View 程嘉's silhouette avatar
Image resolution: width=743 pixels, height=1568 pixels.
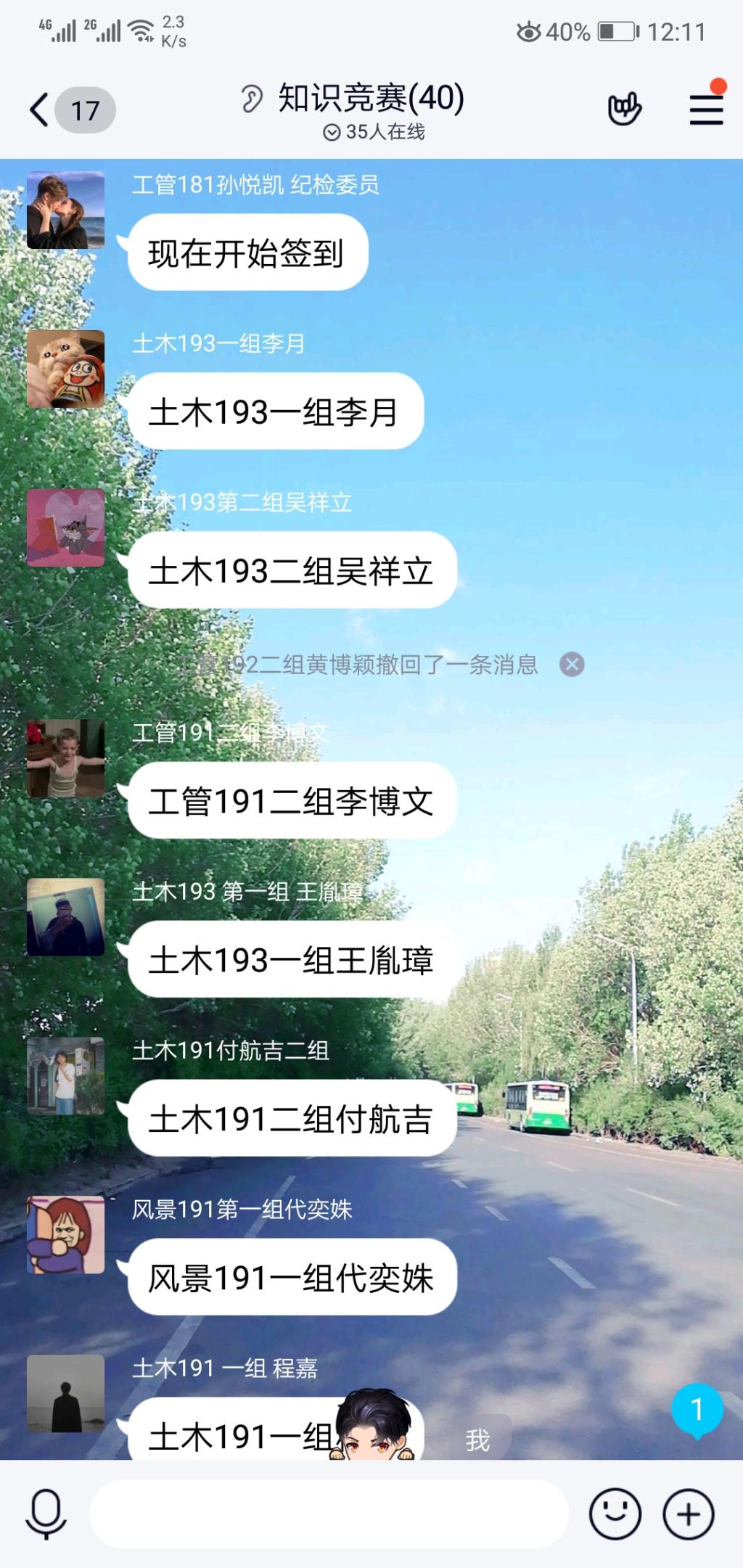click(x=65, y=1393)
